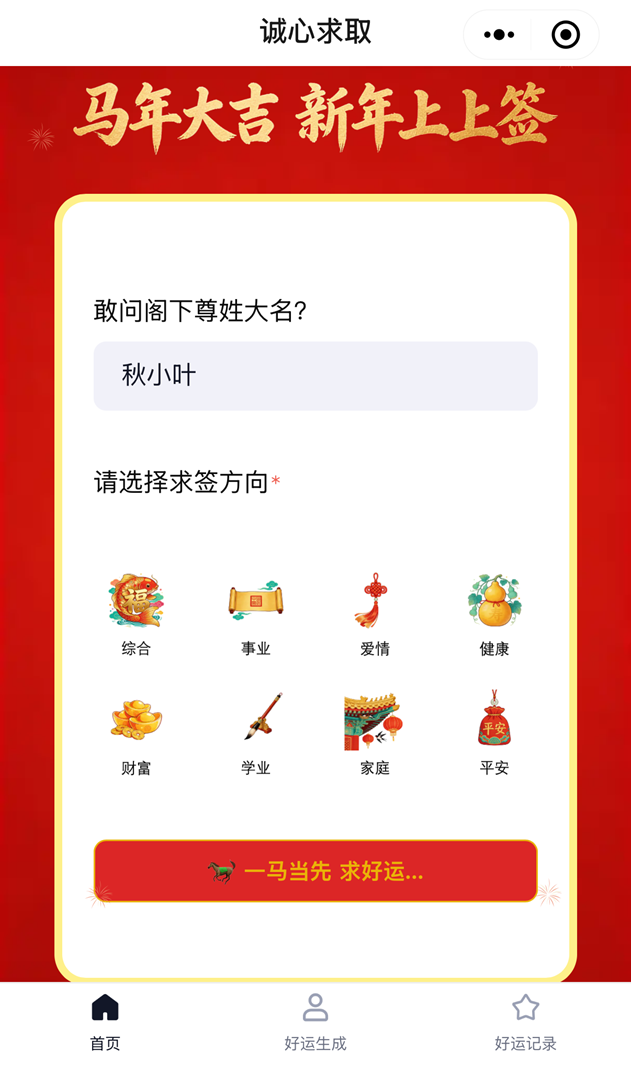Pick the 爱情 fortune direction
This screenshot has height=1068, width=631.
coord(375,612)
